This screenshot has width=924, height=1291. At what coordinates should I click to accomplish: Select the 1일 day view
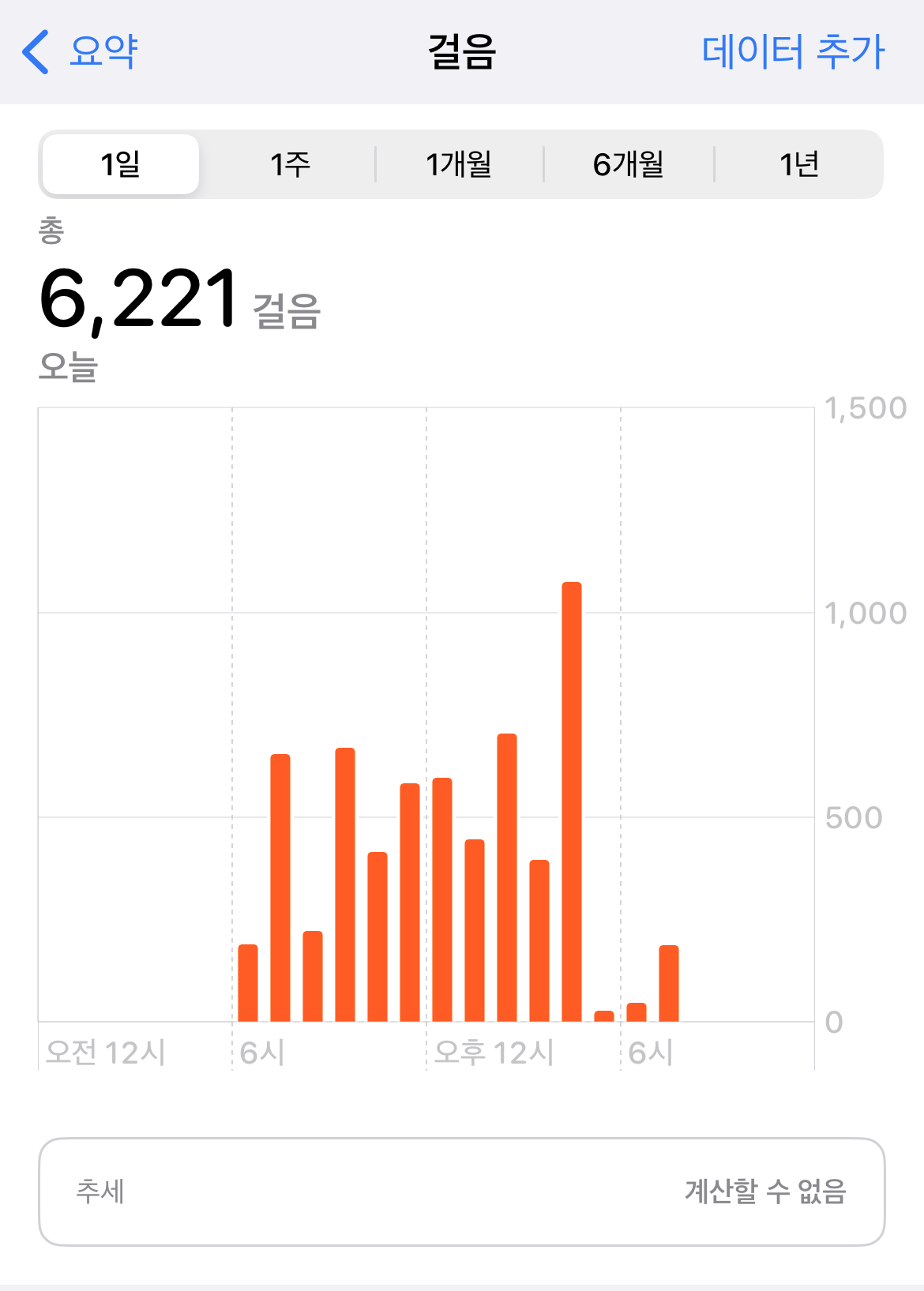121,164
